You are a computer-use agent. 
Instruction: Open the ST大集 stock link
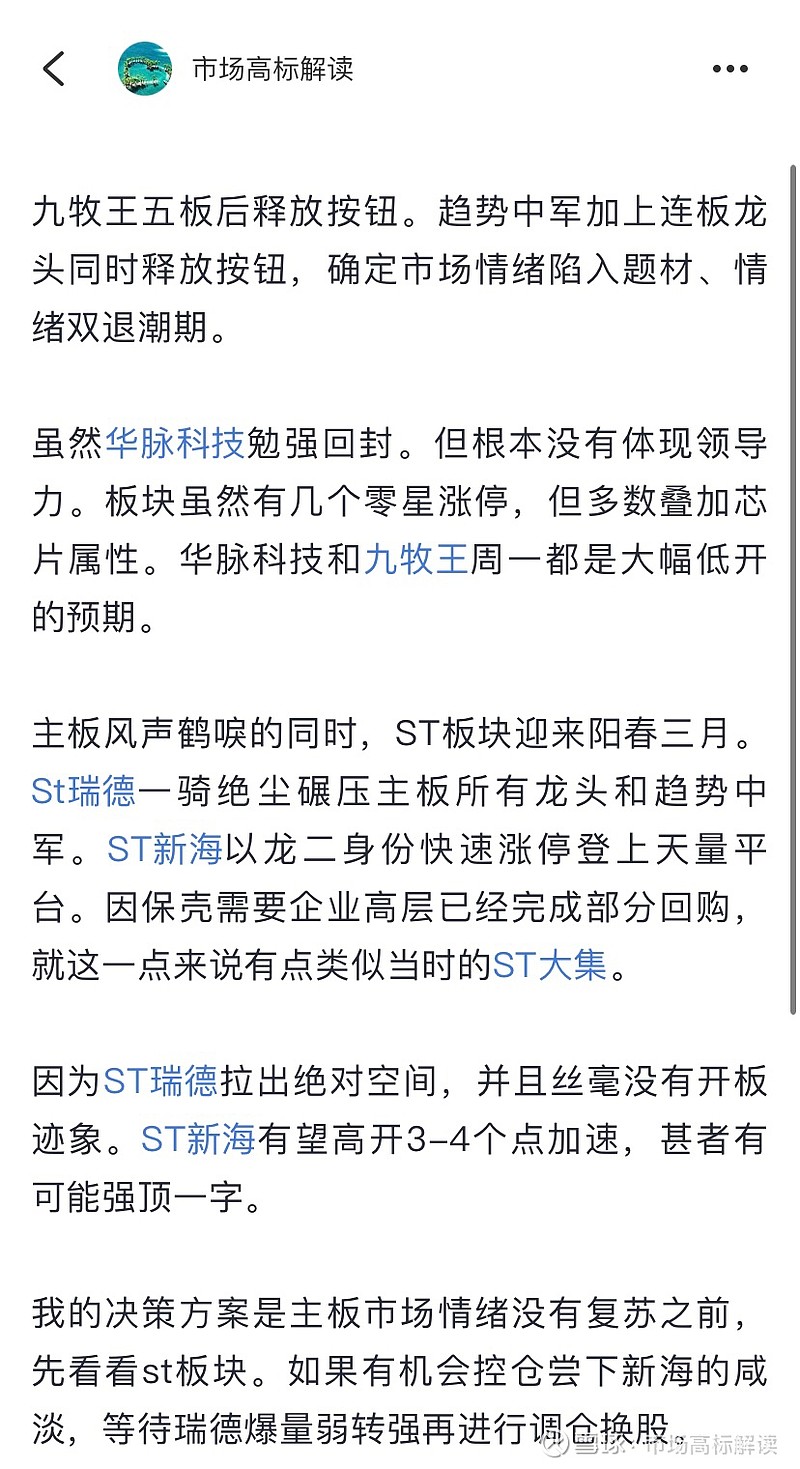550,965
